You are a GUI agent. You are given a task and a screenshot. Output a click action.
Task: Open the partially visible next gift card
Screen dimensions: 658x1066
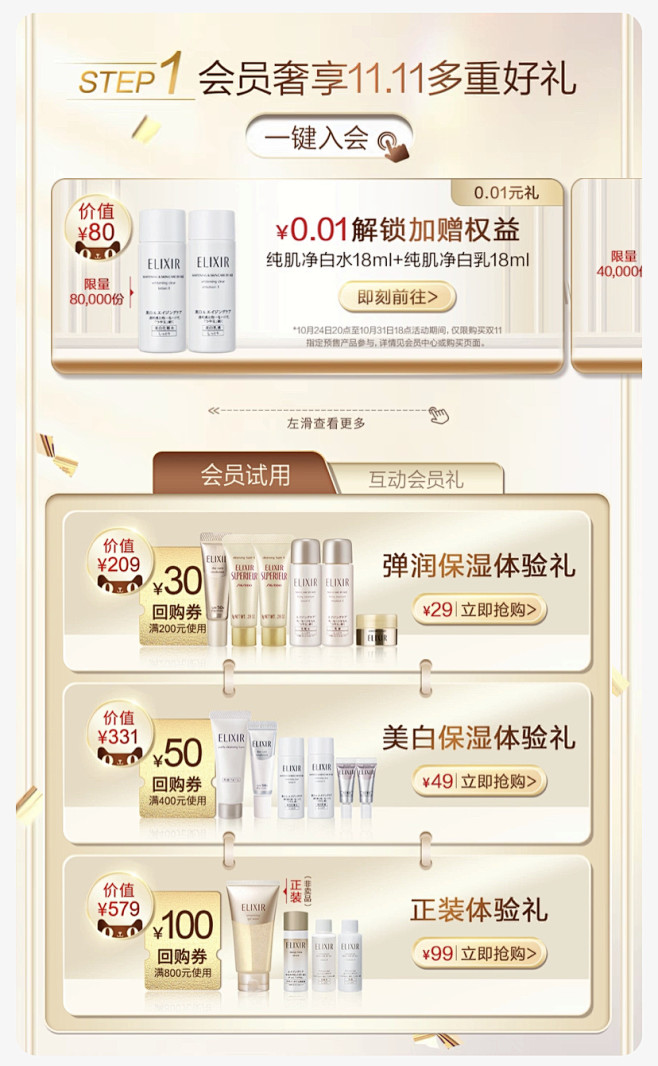[x=610, y=275]
